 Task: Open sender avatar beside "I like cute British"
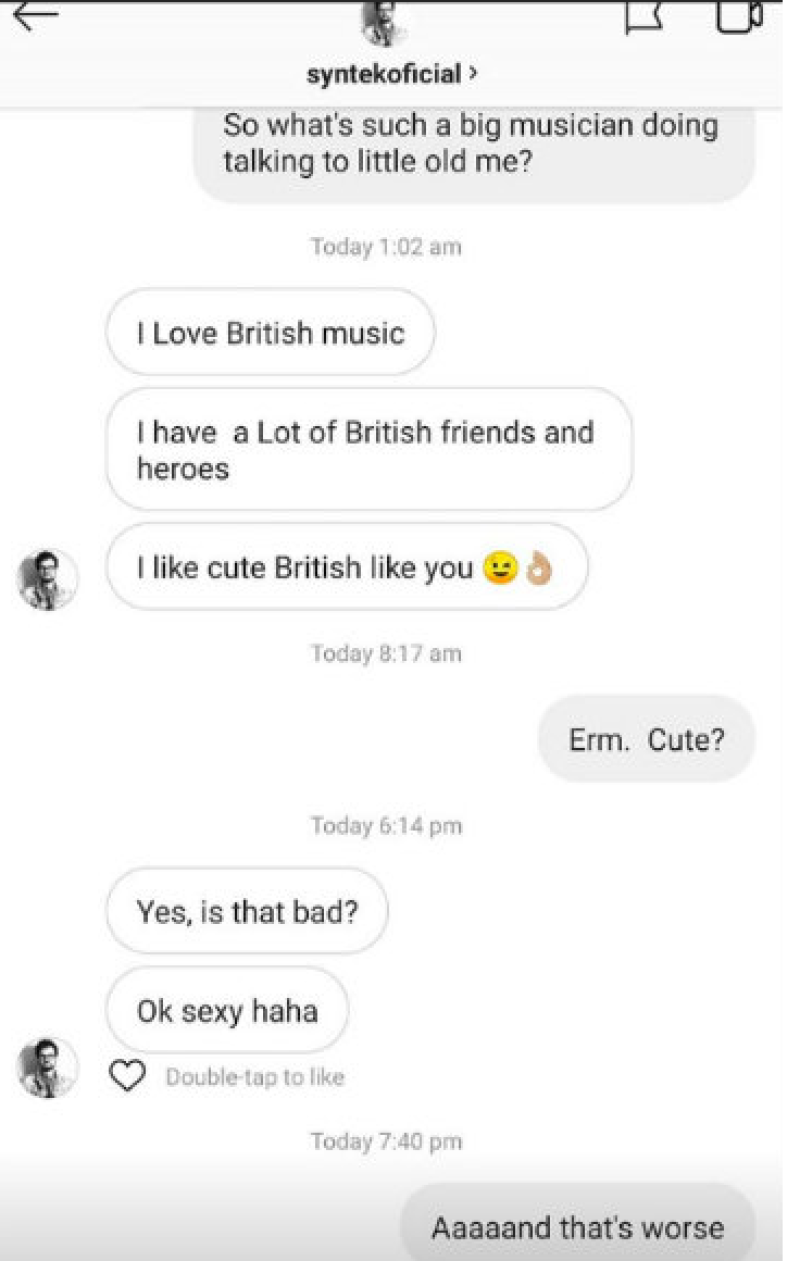47,579
